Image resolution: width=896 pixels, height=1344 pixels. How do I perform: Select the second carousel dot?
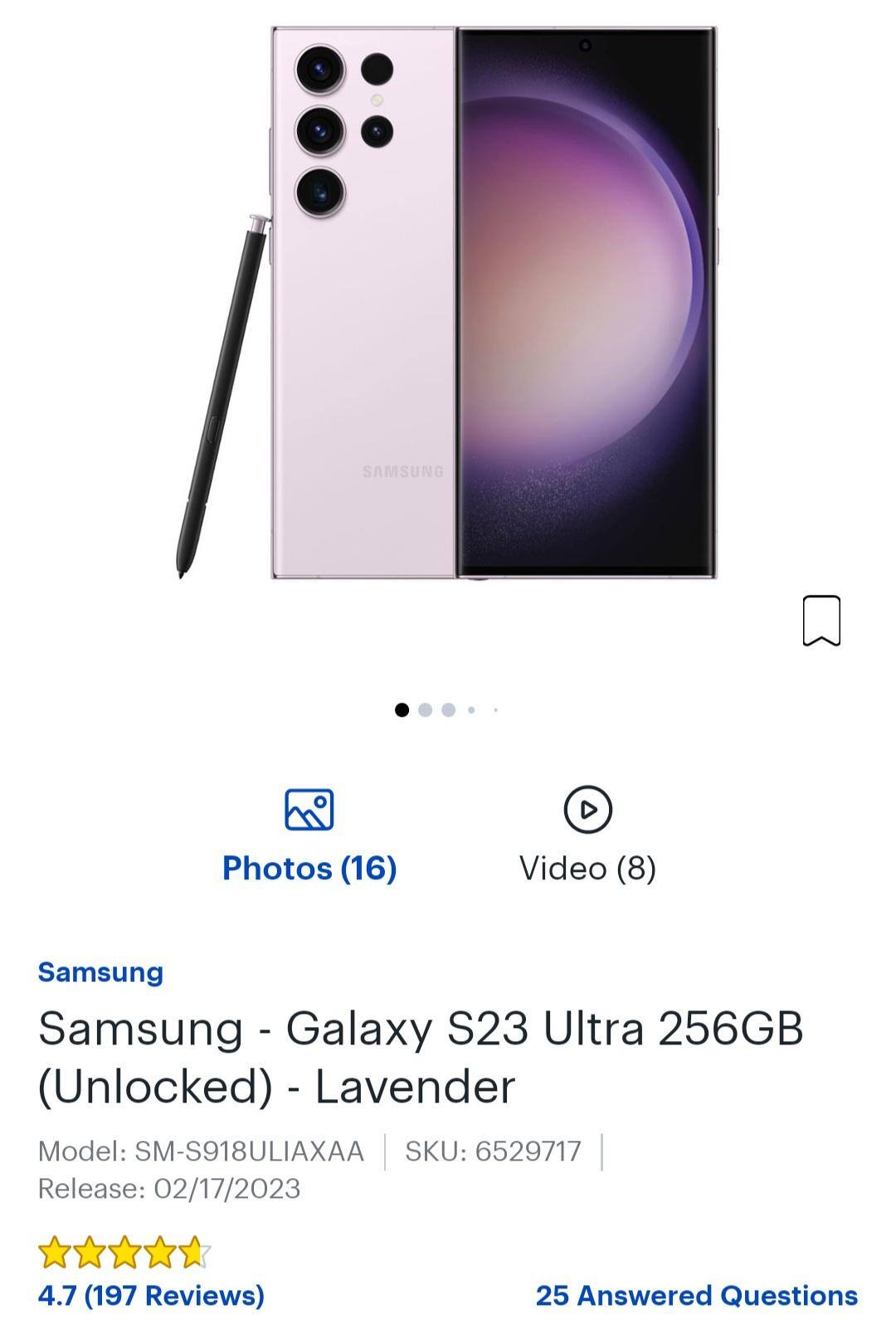pyautogui.click(x=426, y=709)
